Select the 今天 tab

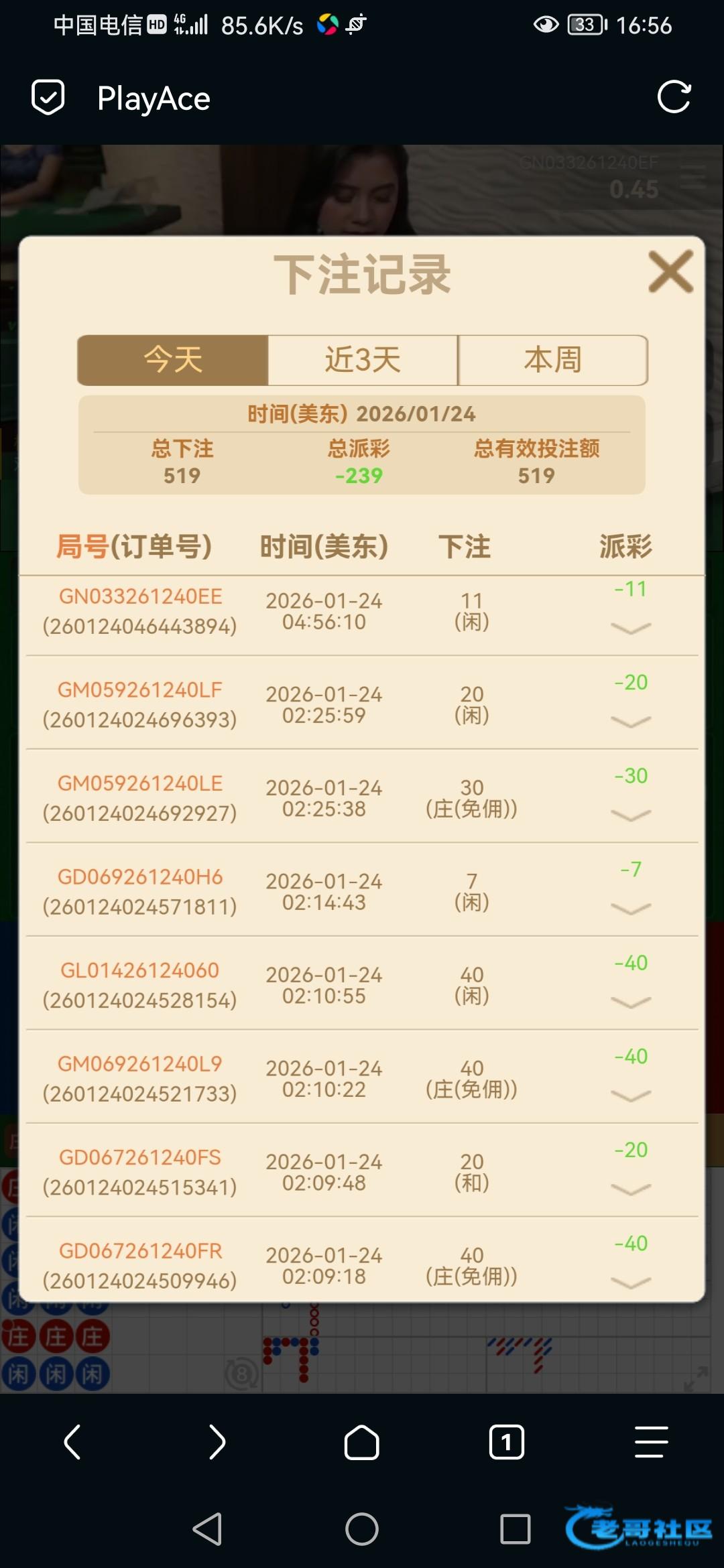click(x=173, y=361)
